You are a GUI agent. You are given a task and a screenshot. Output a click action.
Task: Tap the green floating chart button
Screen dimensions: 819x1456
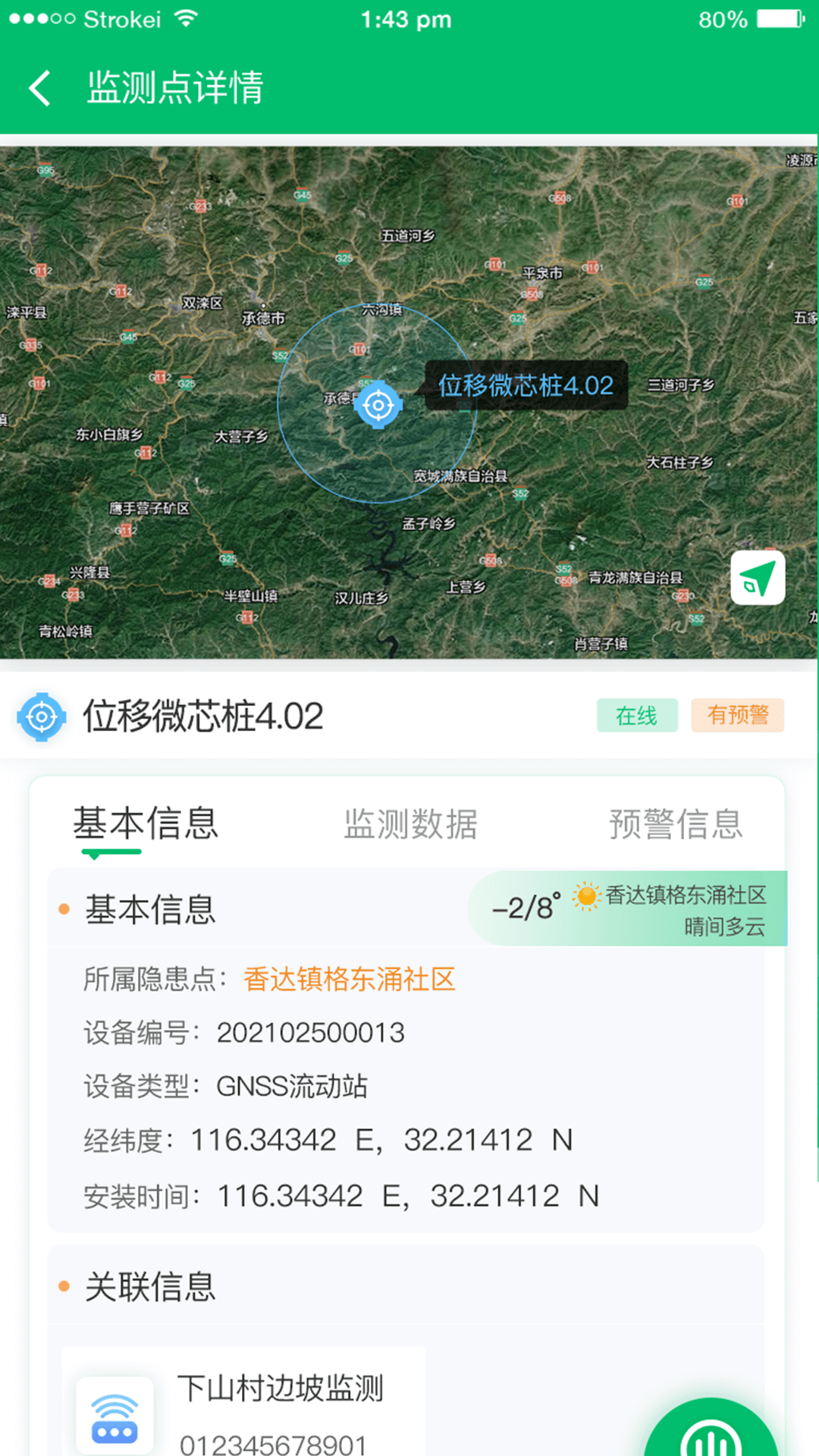coord(711,1433)
